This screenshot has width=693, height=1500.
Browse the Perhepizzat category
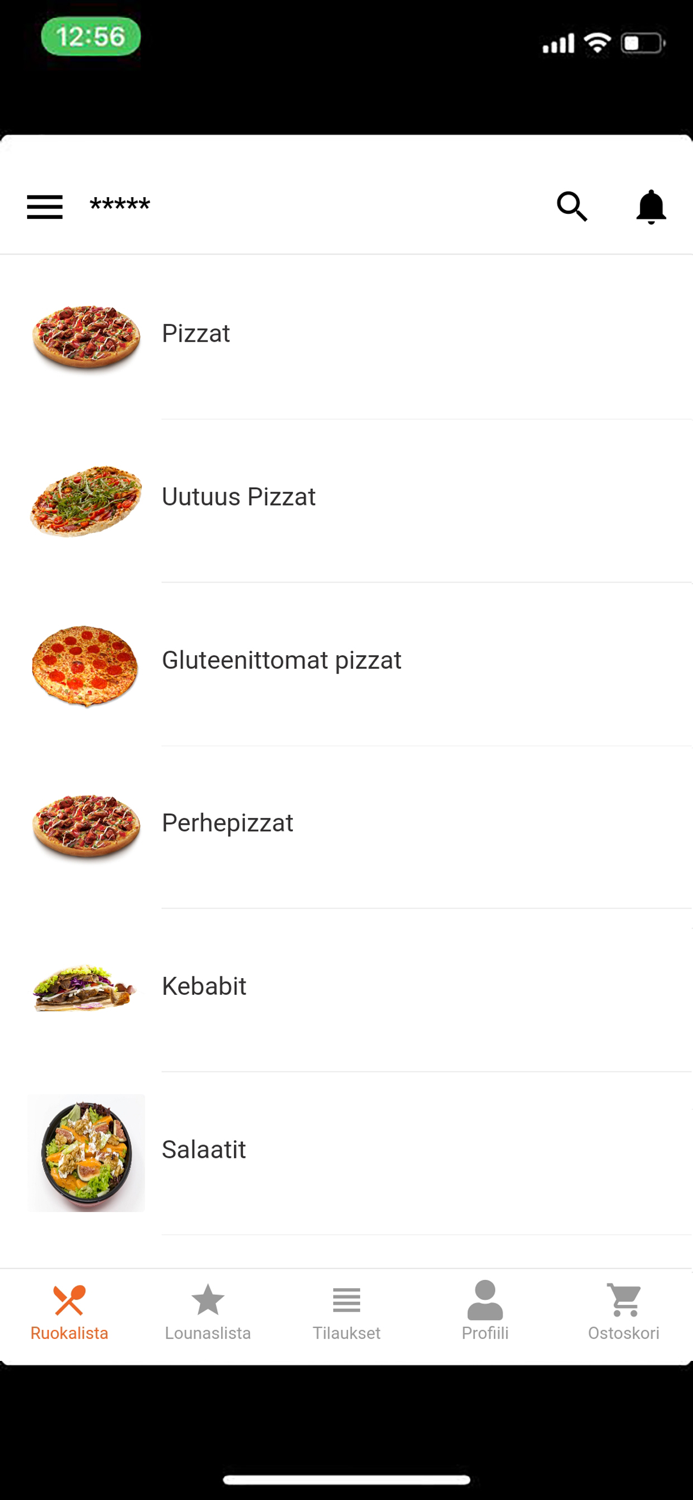(x=227, y=823)
